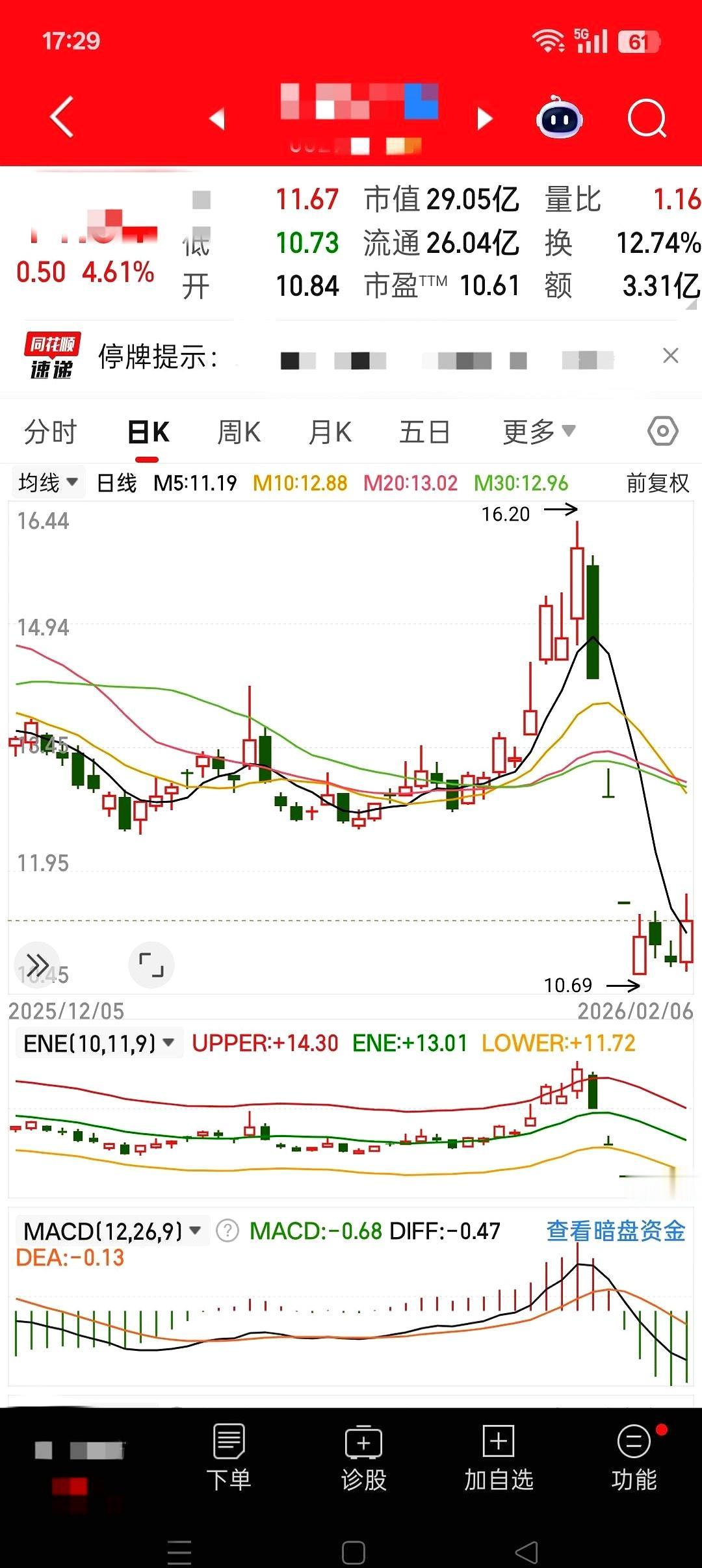Tap 下单 to place an order
This screenshot has width=702, height=1568.
tap(229, 1457)
